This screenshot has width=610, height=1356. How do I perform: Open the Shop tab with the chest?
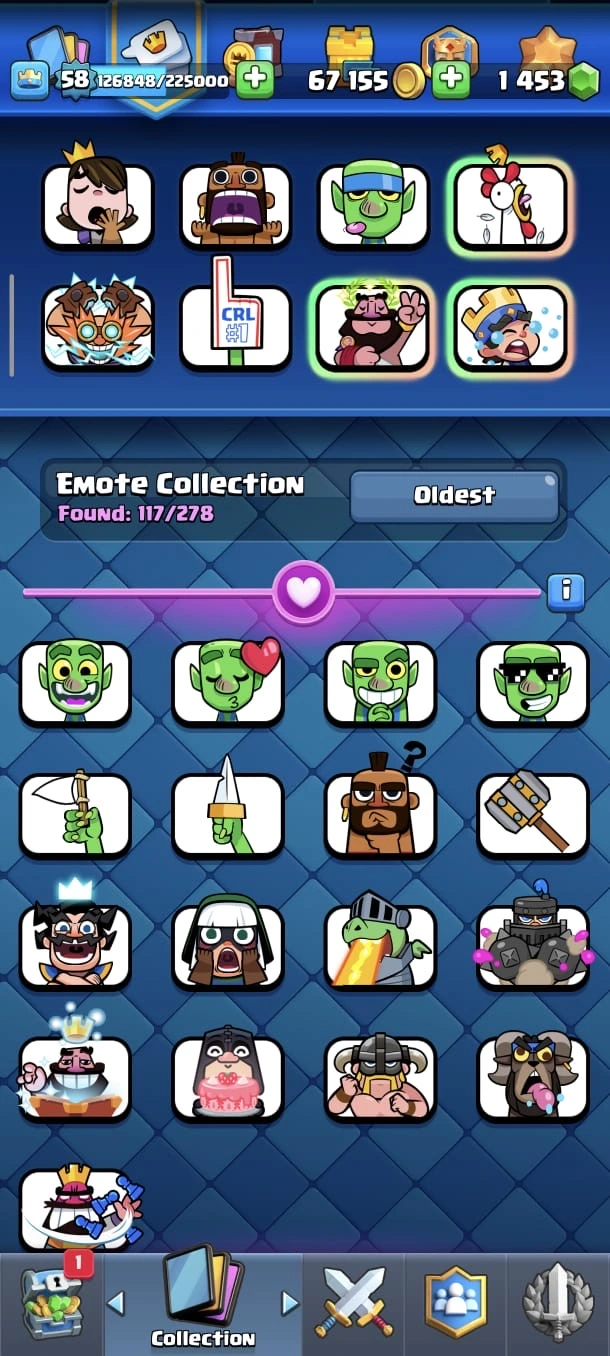point(50,1302)
